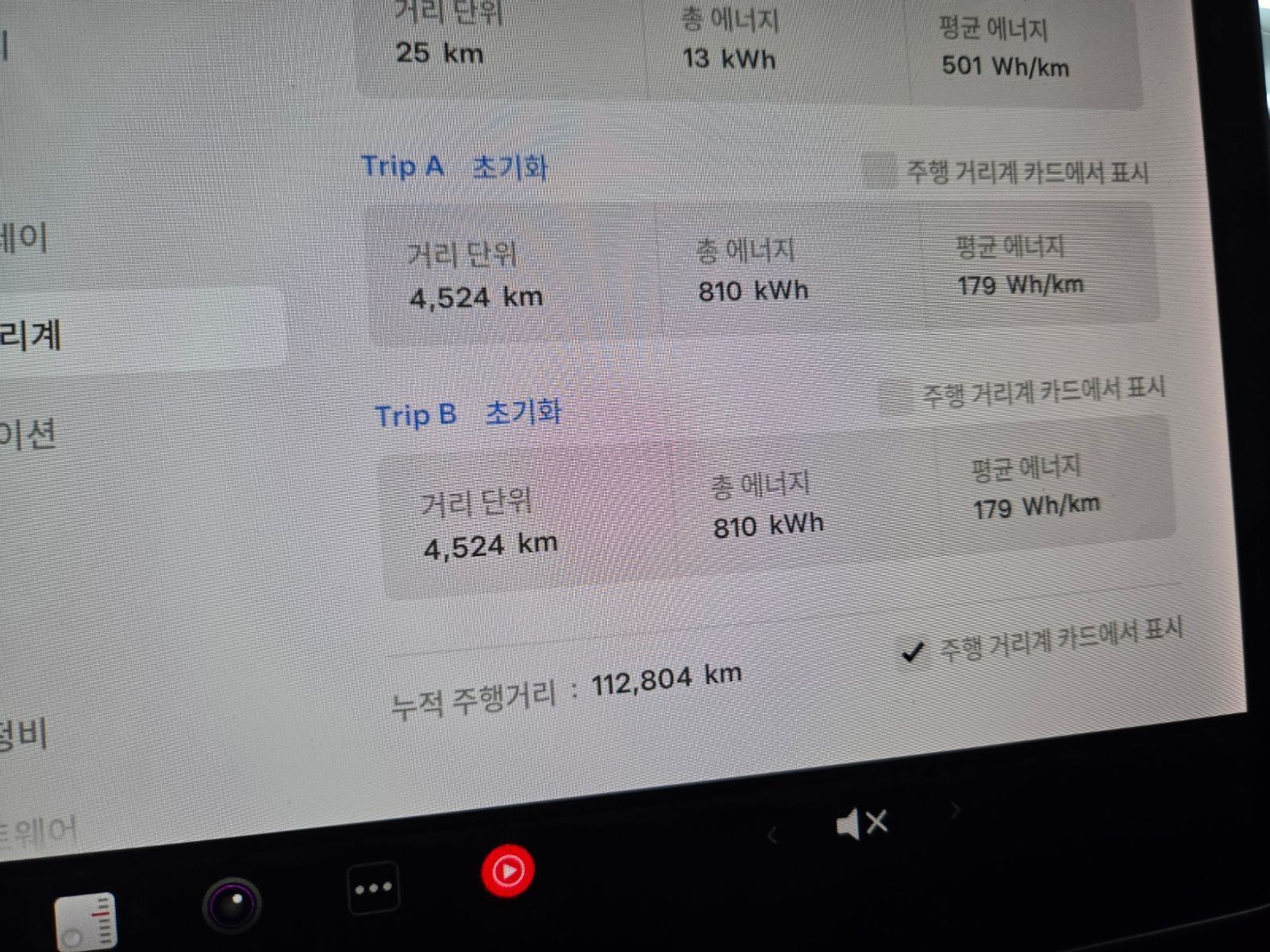The image size is (1270, 952).
Task: Raise volume with the right arrow
Action: tap(956, 810)
